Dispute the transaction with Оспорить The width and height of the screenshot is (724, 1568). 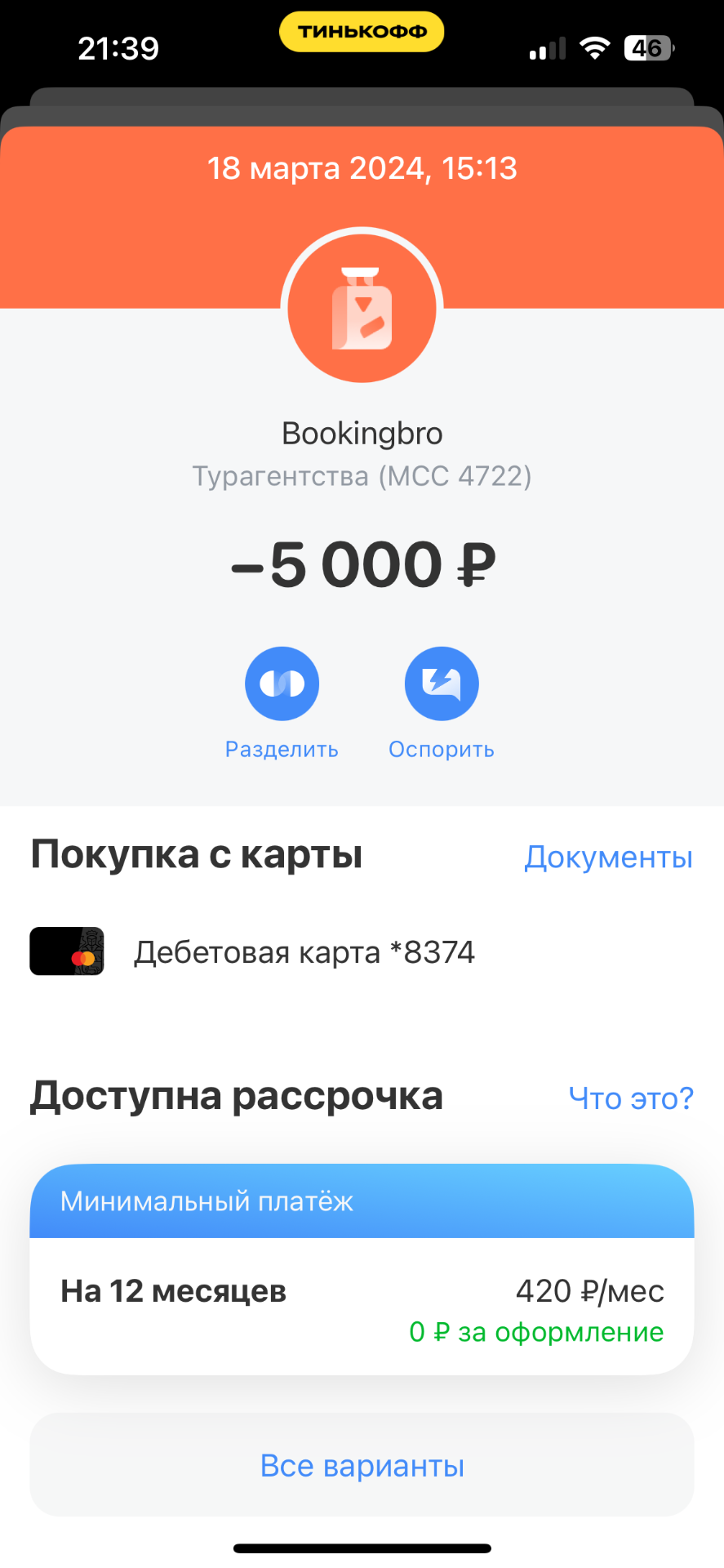click(442, 684)
